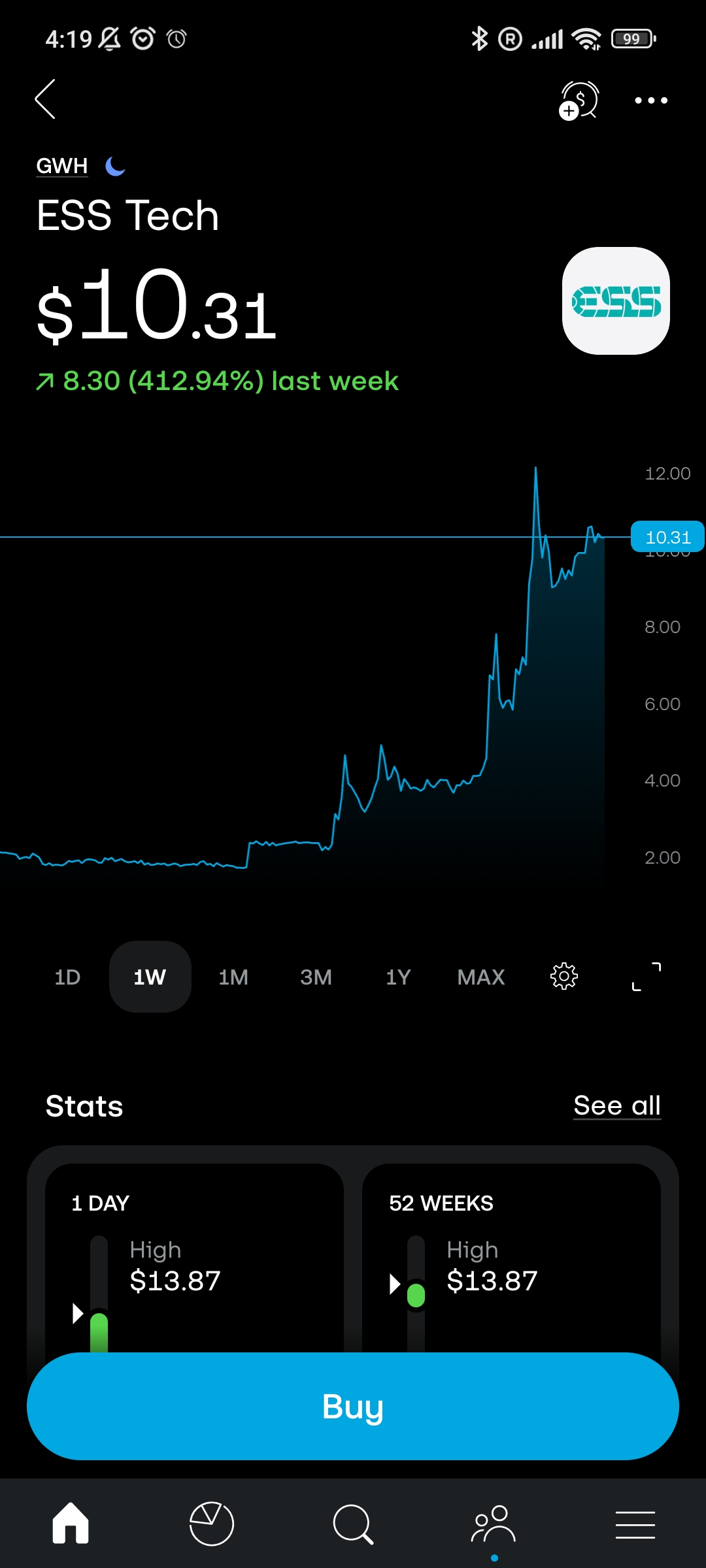706x1568 pixels.
Task: Switch chart to the 1M range
Action: coord(233,977)
